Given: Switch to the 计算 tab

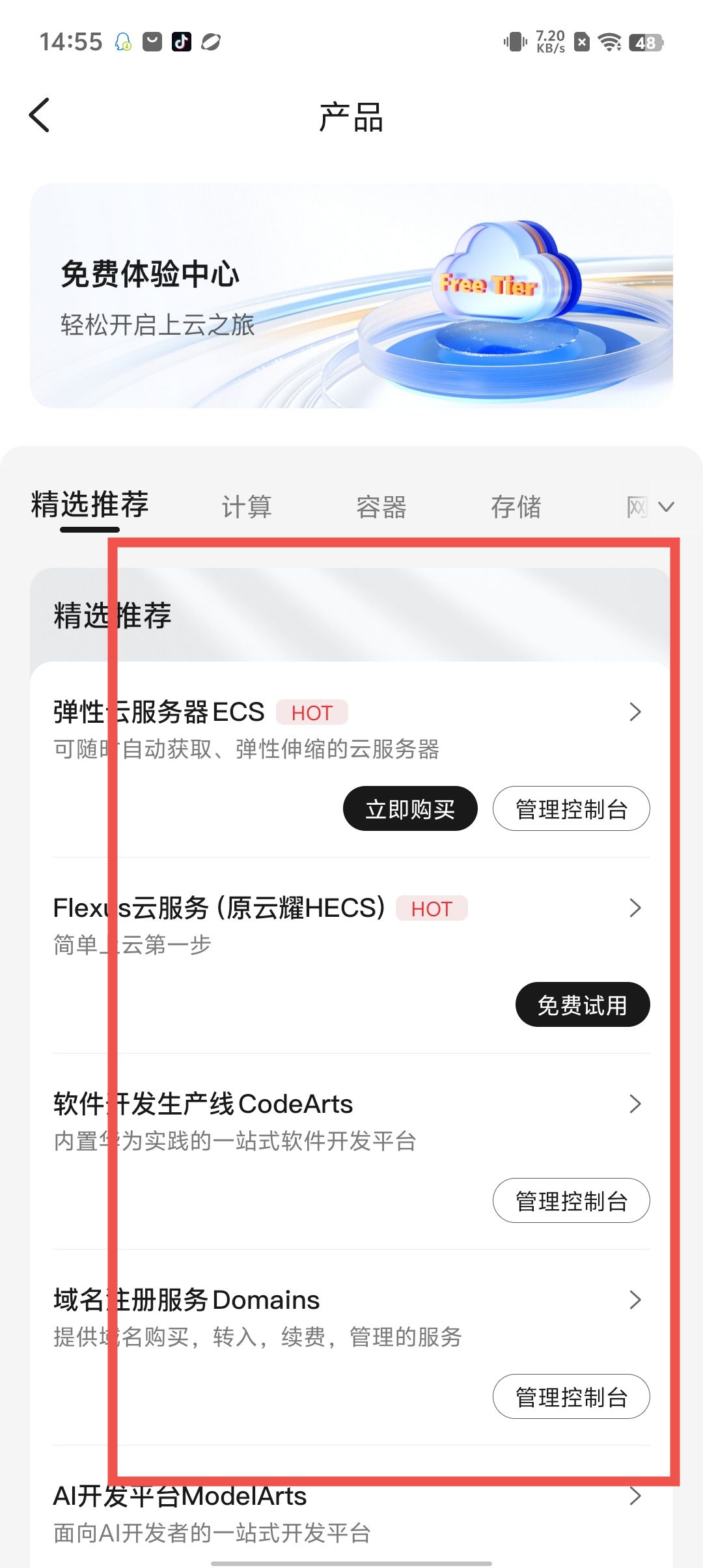Looking at the screenshot, I should 247,507.
